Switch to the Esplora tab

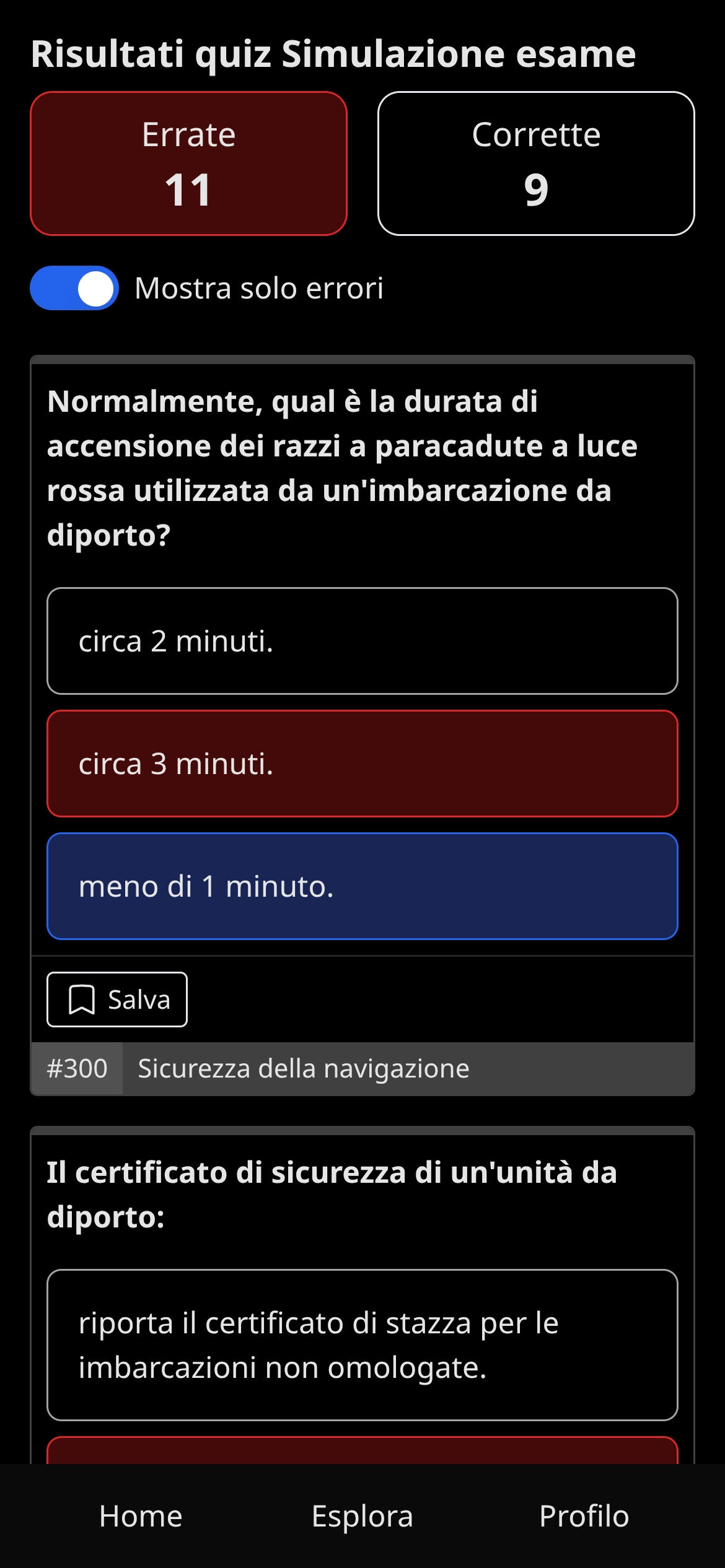(362, 1516)
